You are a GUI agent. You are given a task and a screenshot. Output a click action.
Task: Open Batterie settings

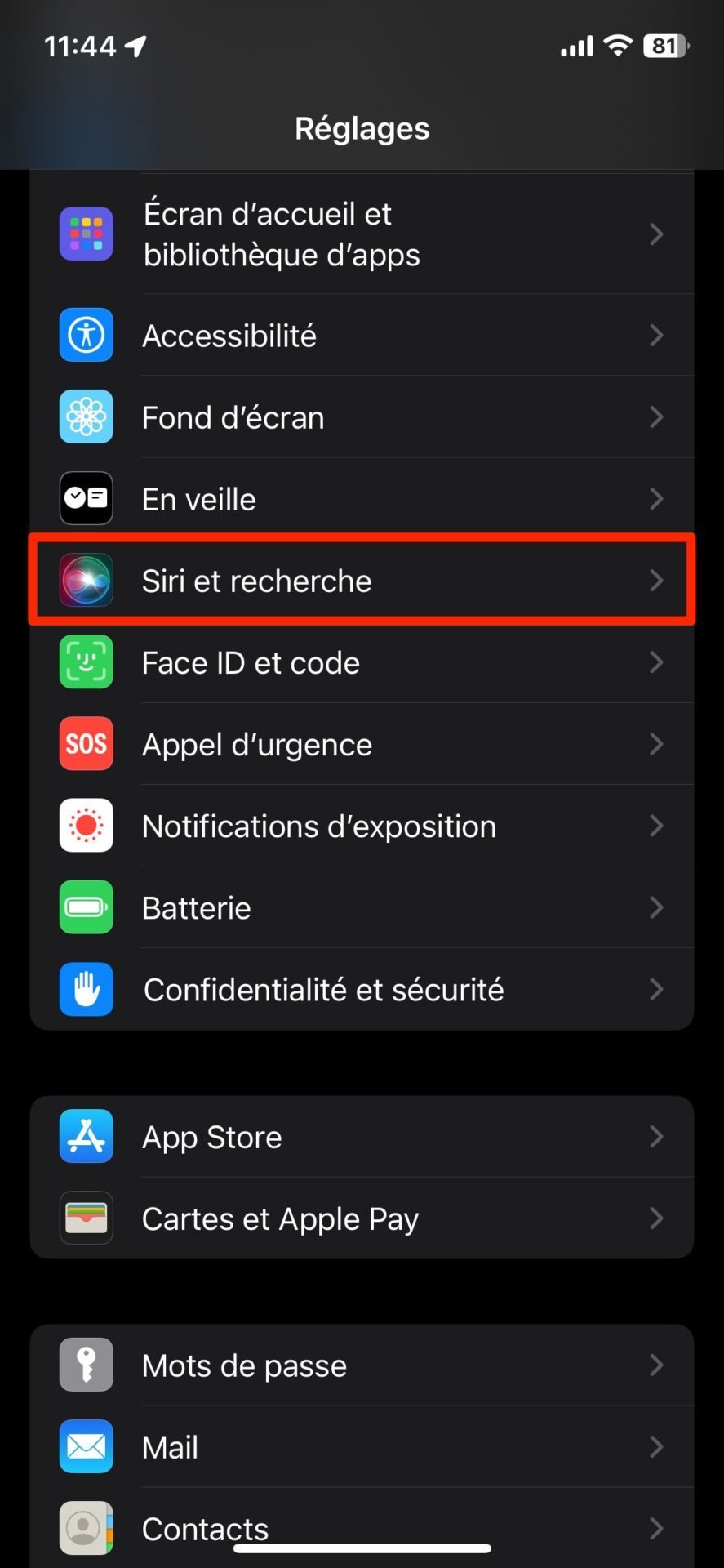click(x=362, y=907)
